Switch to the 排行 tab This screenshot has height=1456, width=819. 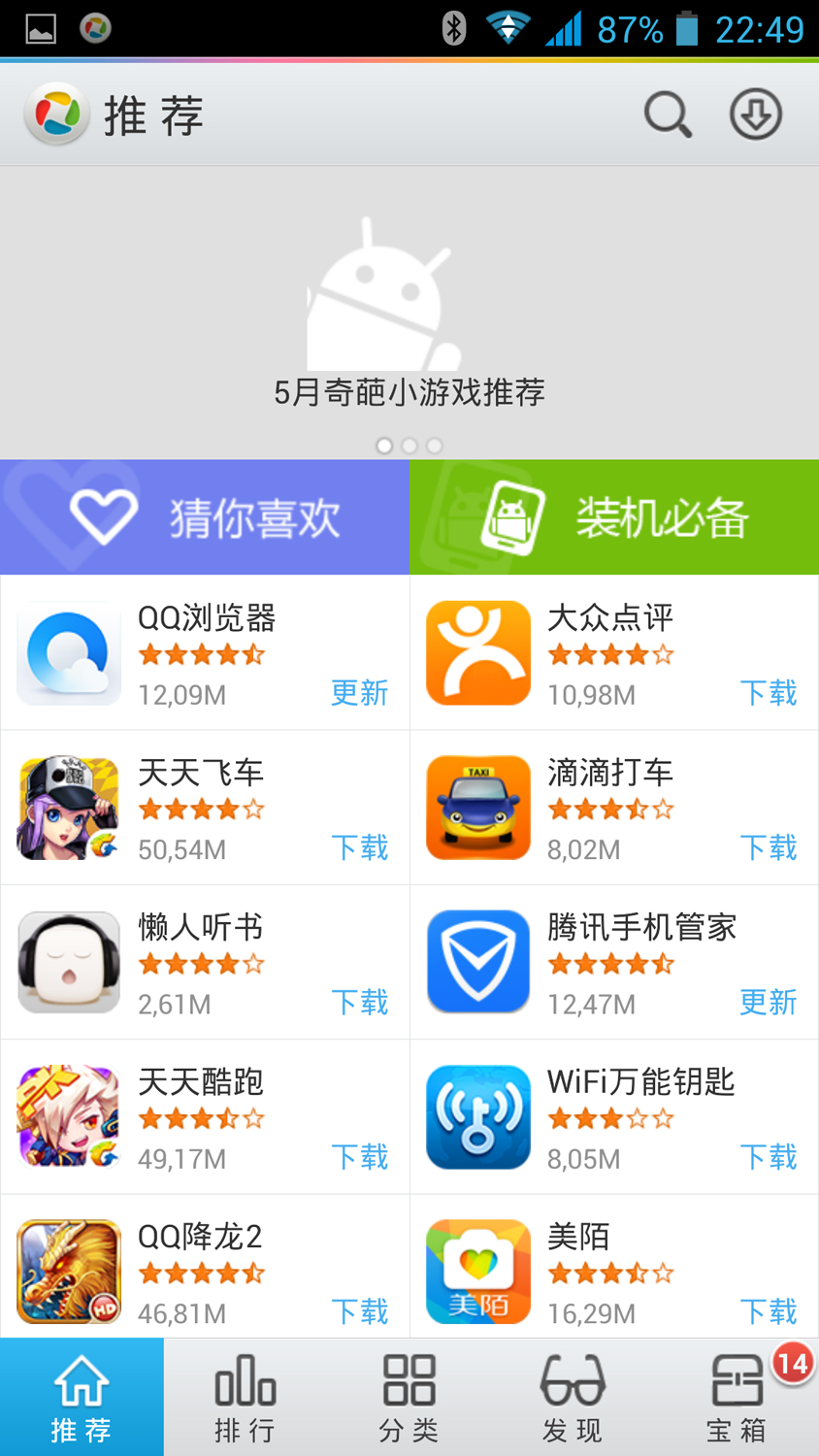[x=246, y=1398]
